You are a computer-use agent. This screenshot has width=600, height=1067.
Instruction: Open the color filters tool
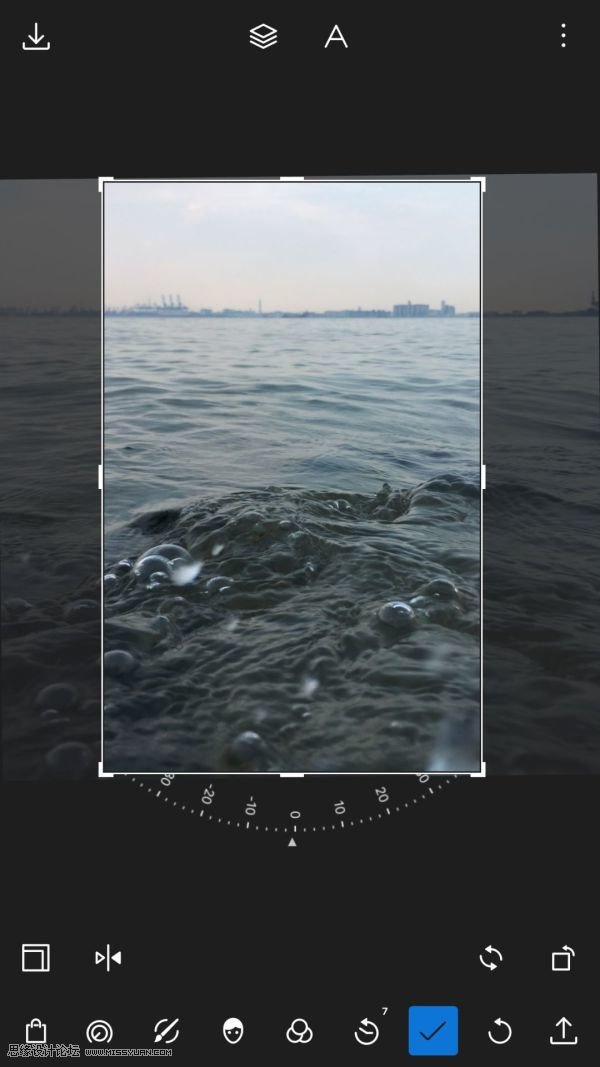pos(299,1031)
